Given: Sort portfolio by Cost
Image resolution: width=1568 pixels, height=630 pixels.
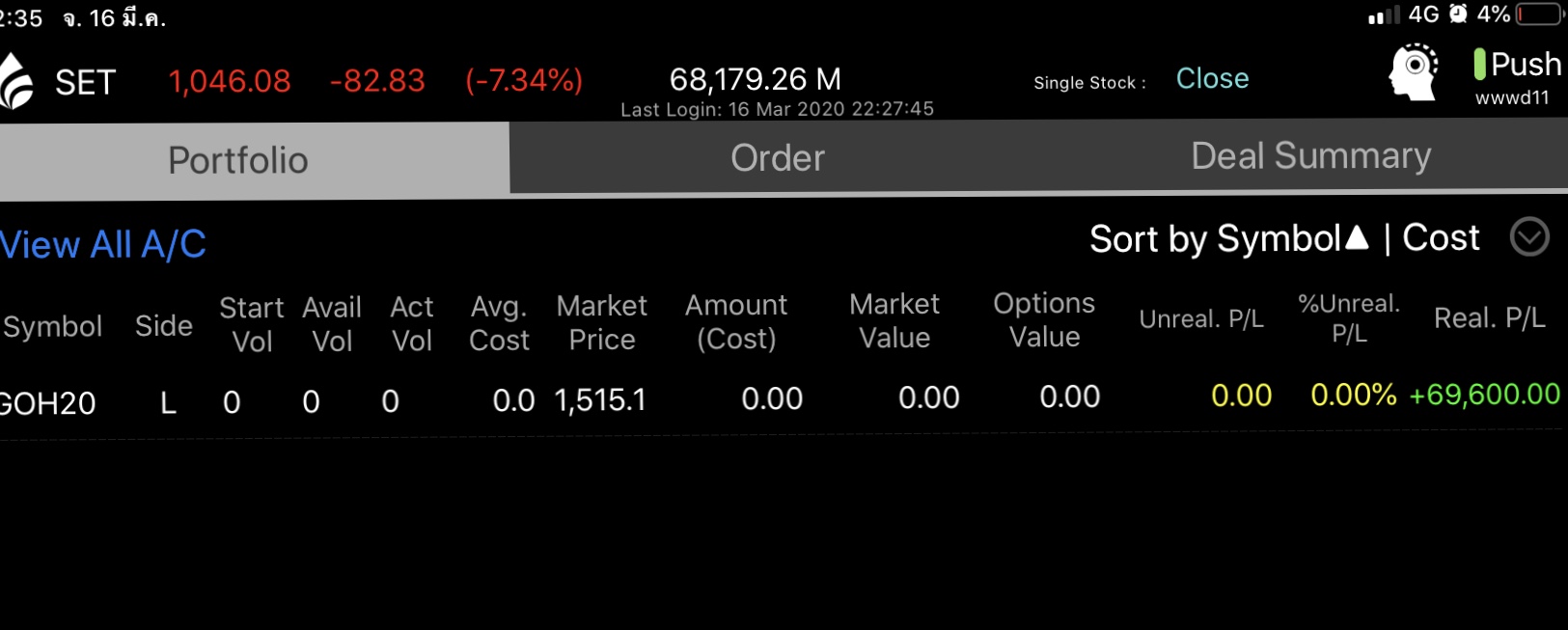Looking at the screenshot, I should (1441, 237).
